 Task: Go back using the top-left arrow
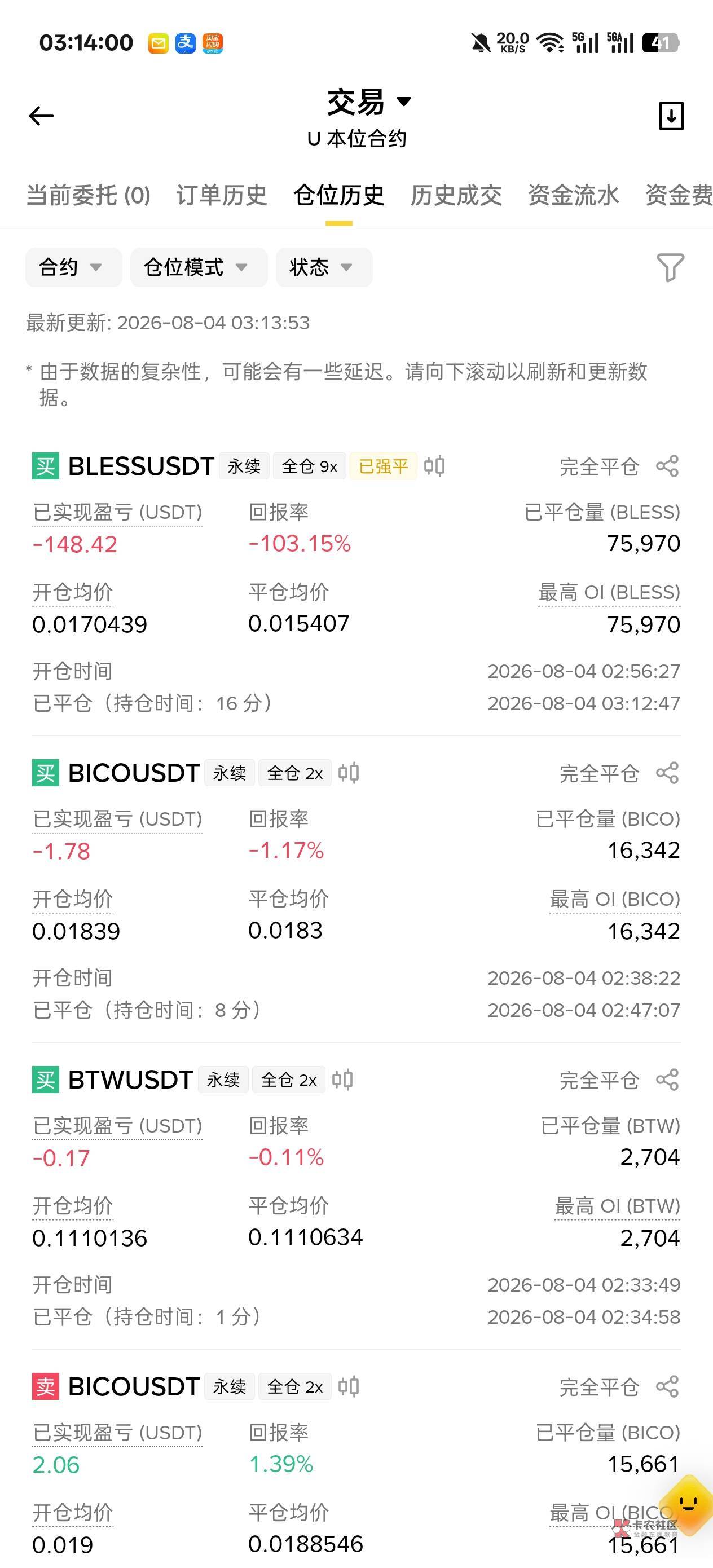(41, 116)
